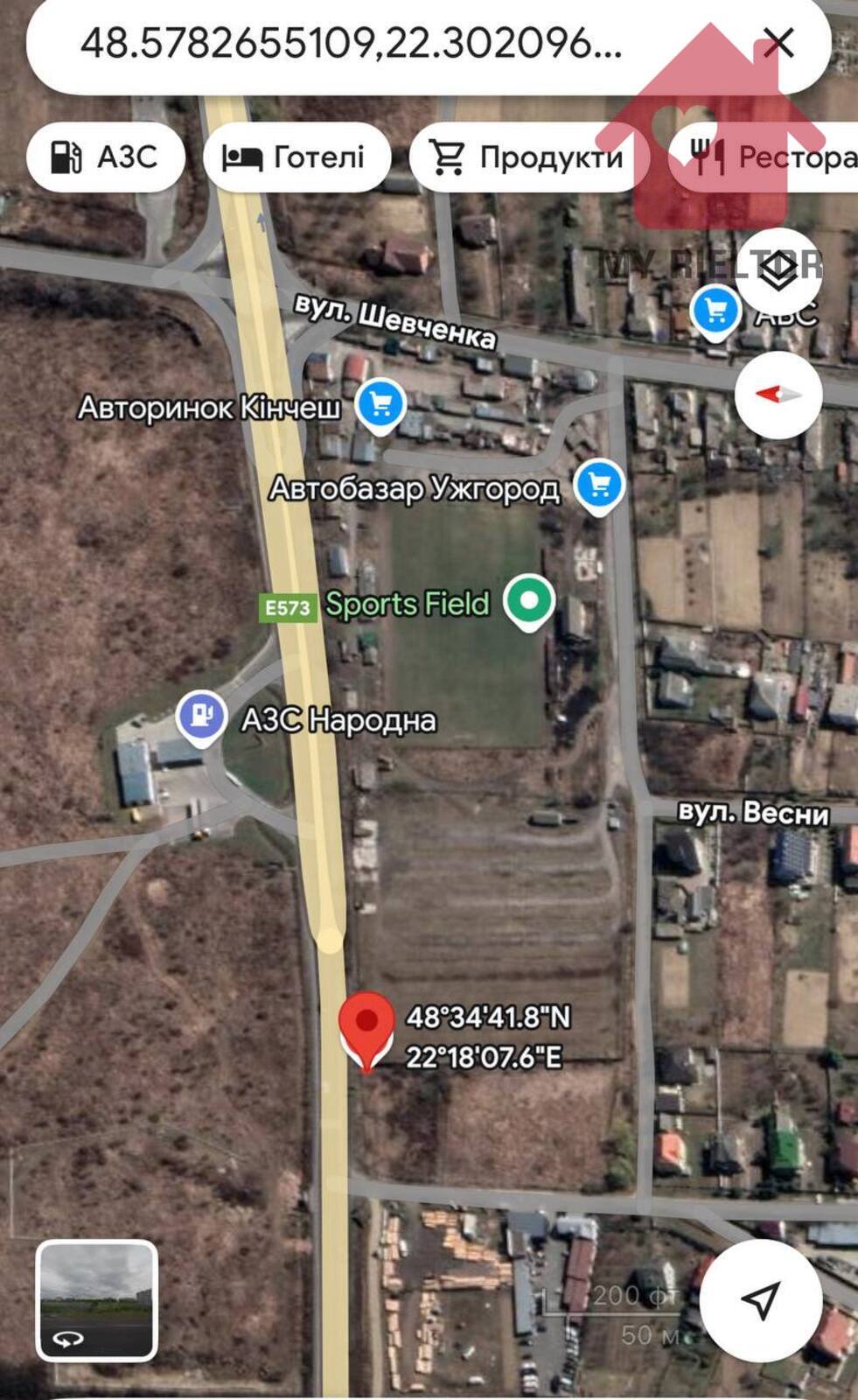
Task: Select the Продукти filter chip
Action: click(527, 157)
